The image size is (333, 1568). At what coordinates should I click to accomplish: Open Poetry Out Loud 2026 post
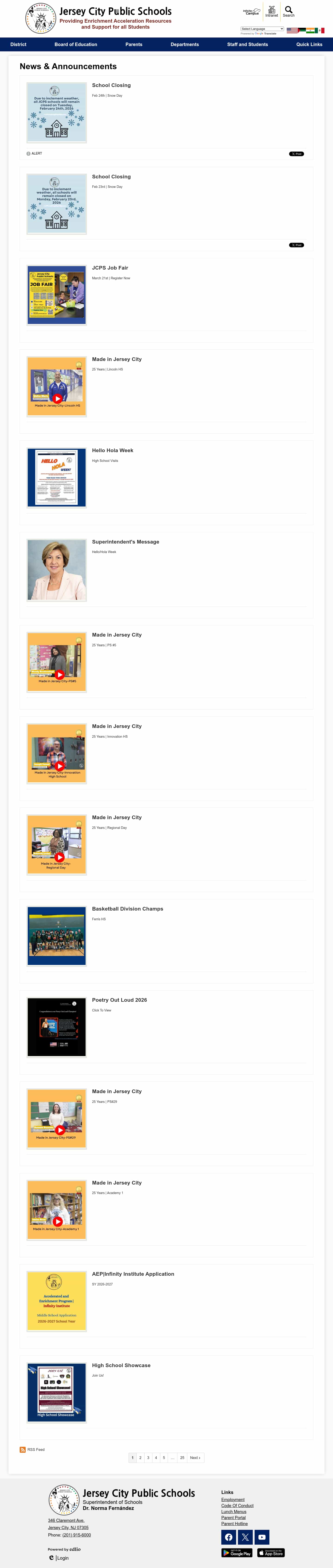(x=119, y=1000)
